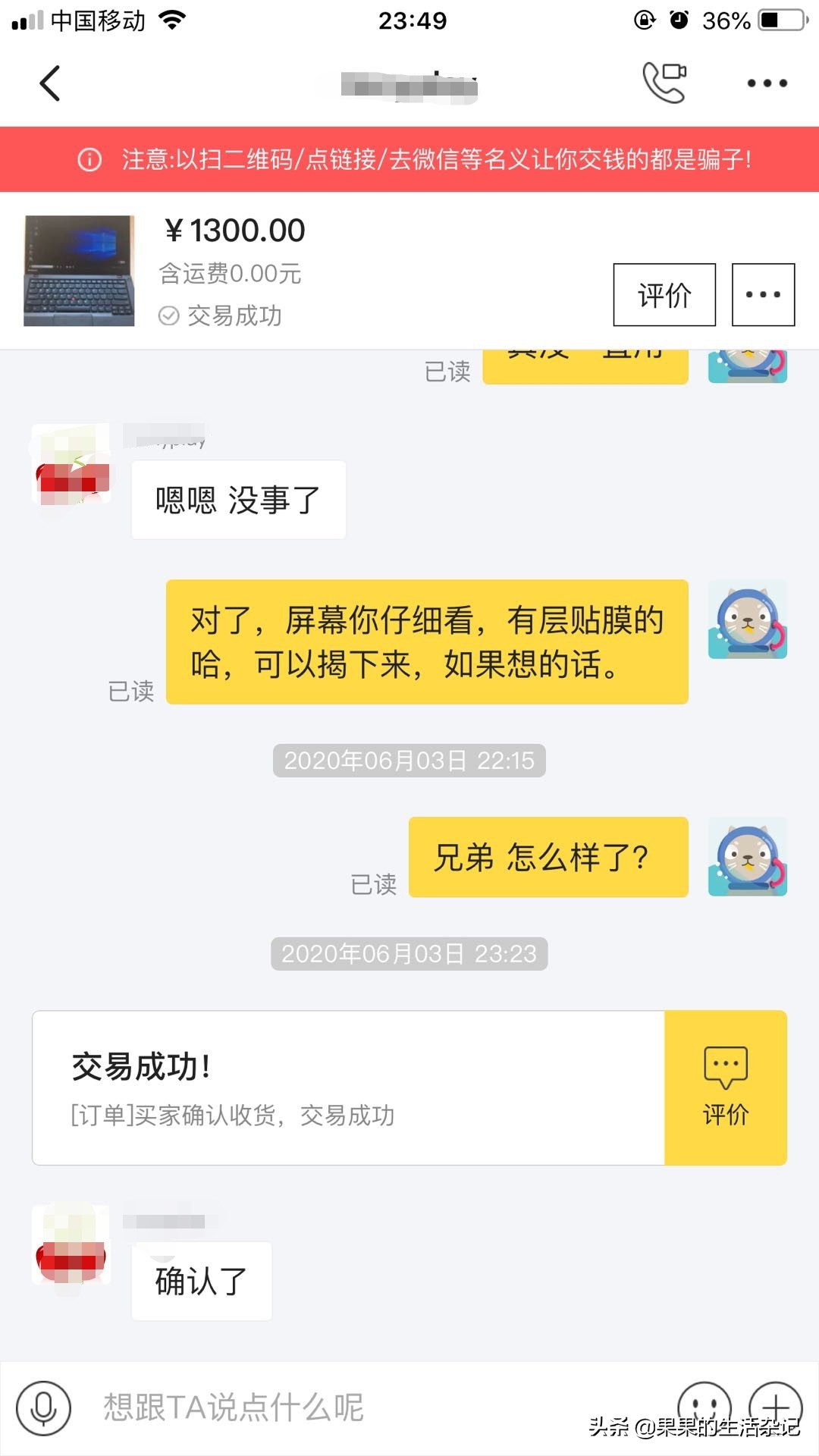
Task: Tap the voice/video call icon
Action: click(662, 82)
